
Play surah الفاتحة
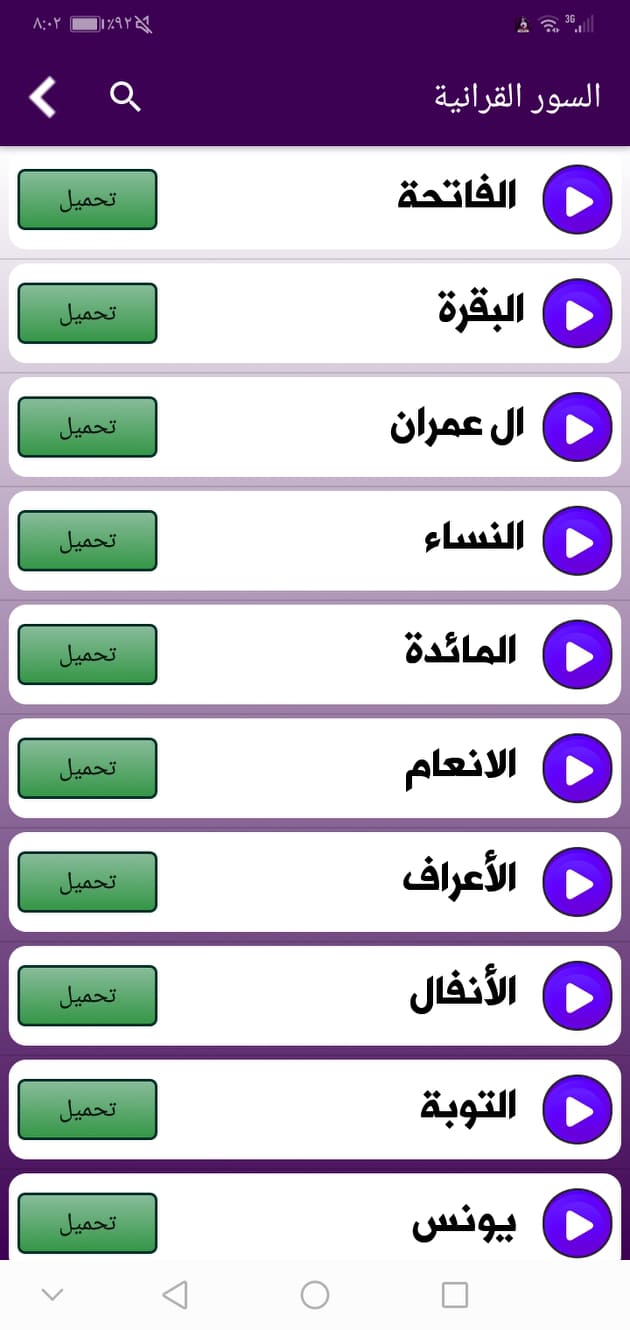[577, 200]
